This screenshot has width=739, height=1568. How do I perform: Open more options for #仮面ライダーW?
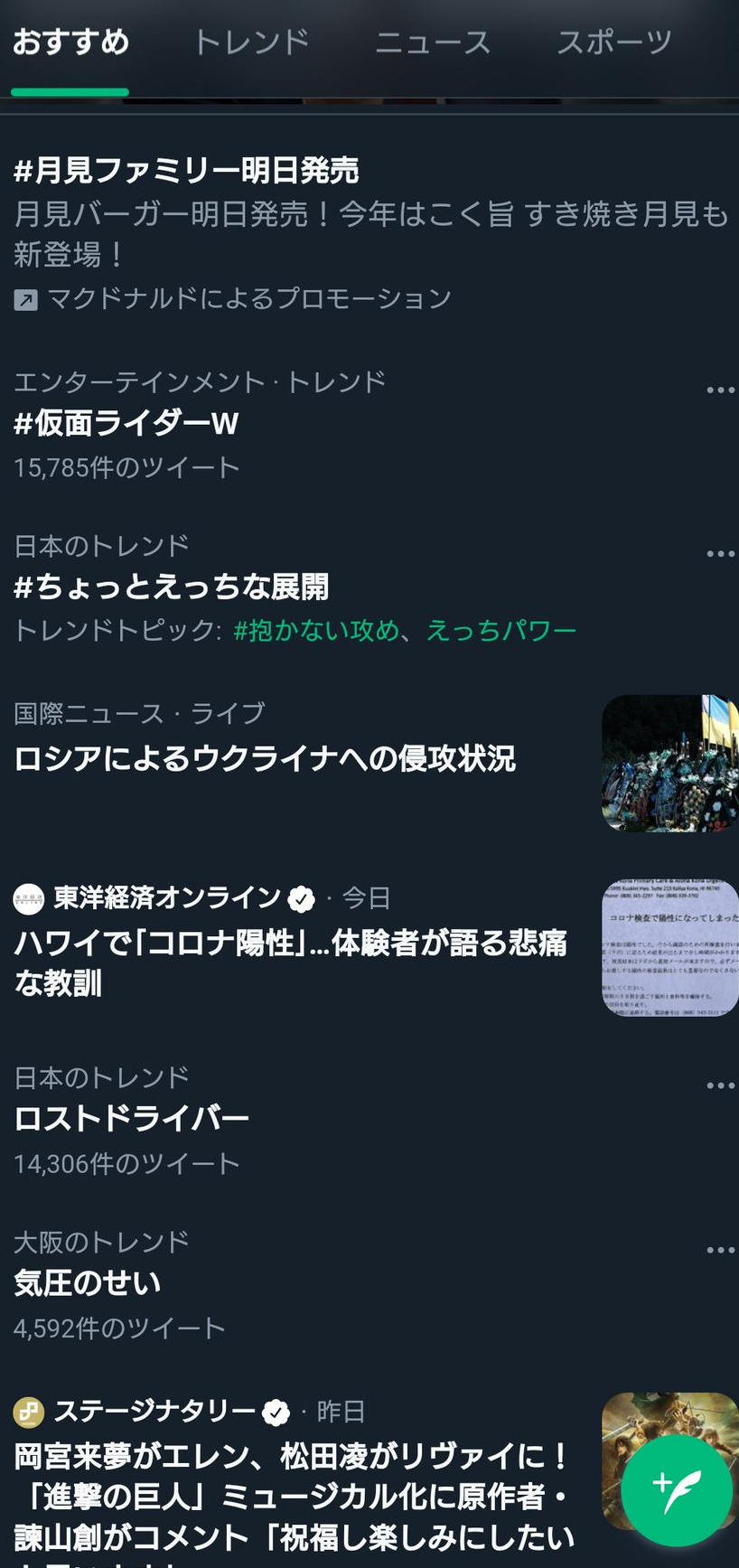(x=720, y=390)
